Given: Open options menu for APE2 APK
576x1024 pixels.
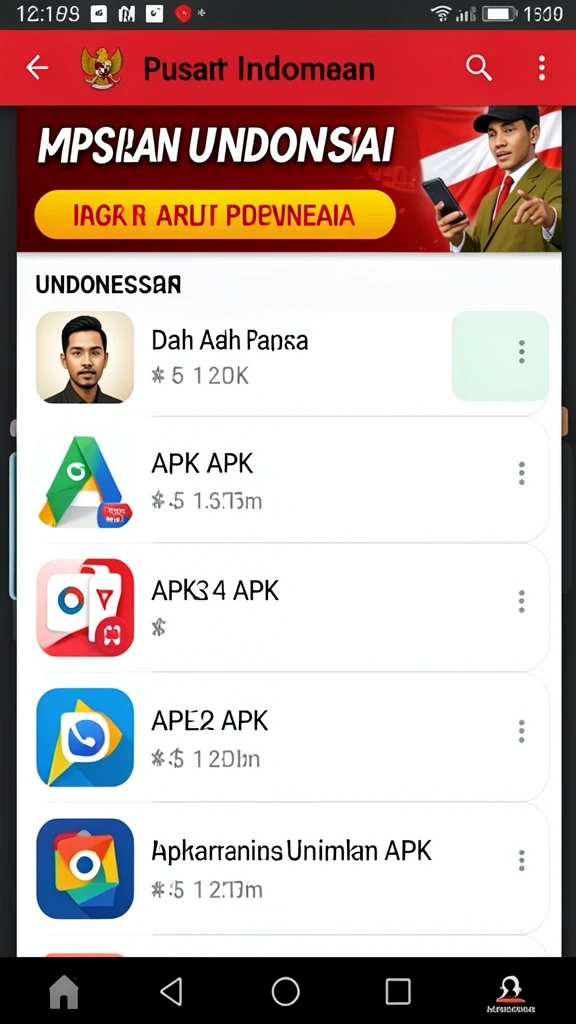Looking at the screenshot, I should pyautogui.click(x=521, y=731).
